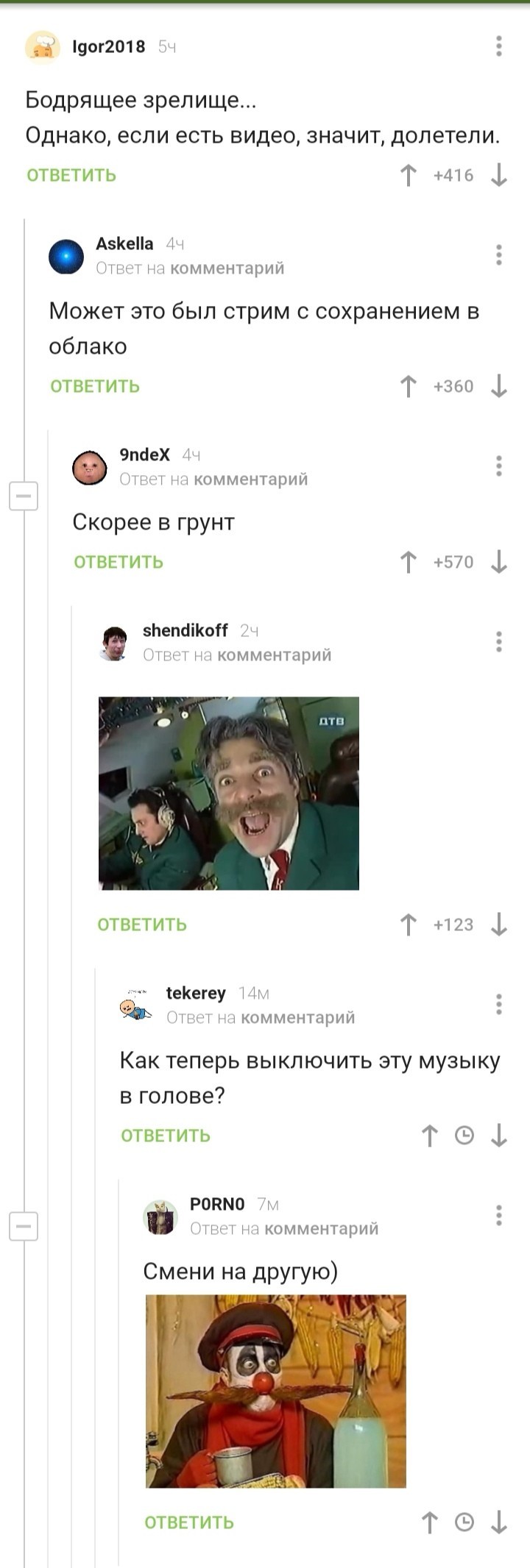Open overflow menu on Igor2018's comment
Screen dimensions: 530x1568
pos(498,46)
